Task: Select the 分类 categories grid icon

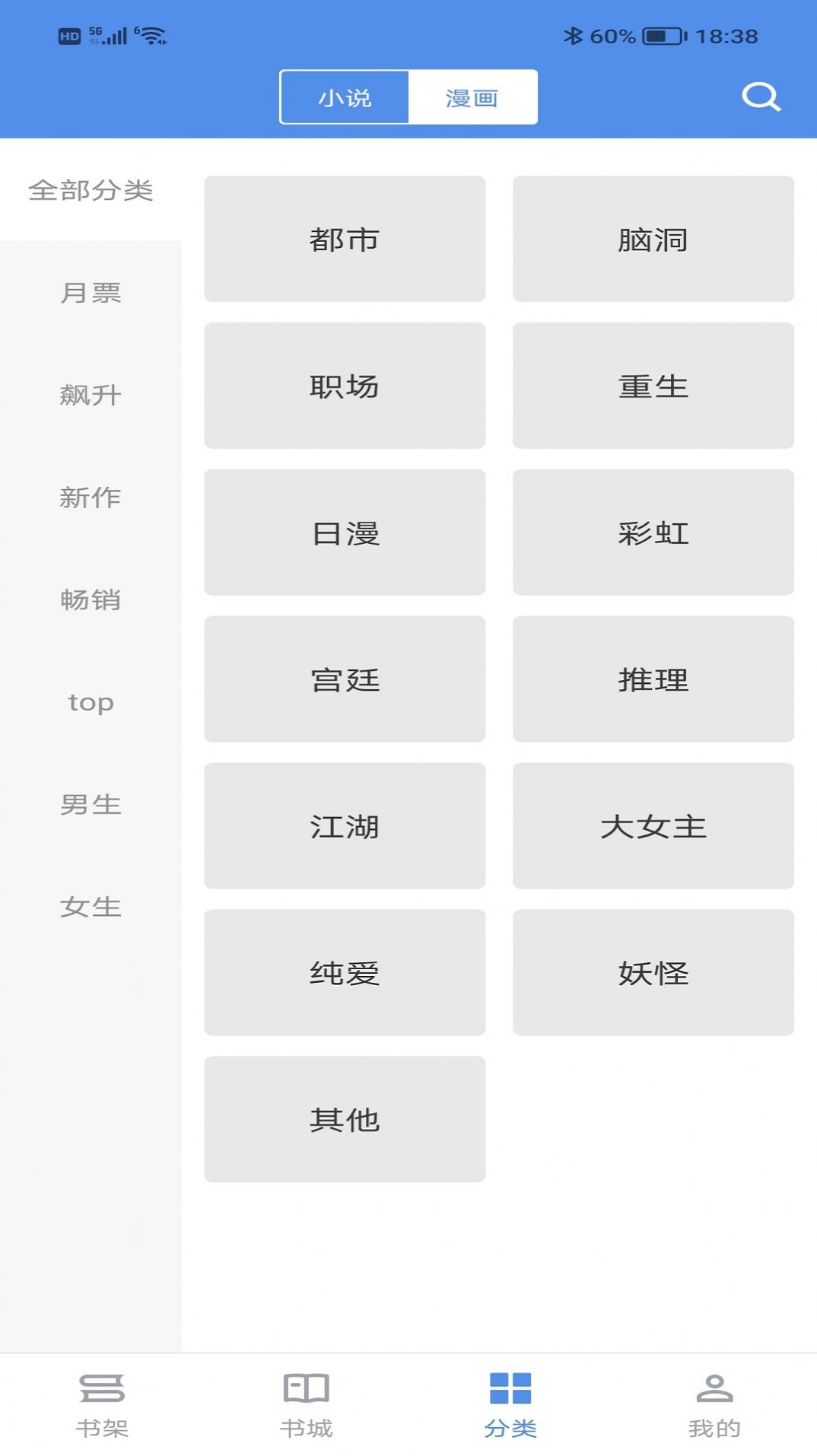Action: (510, 1404)
